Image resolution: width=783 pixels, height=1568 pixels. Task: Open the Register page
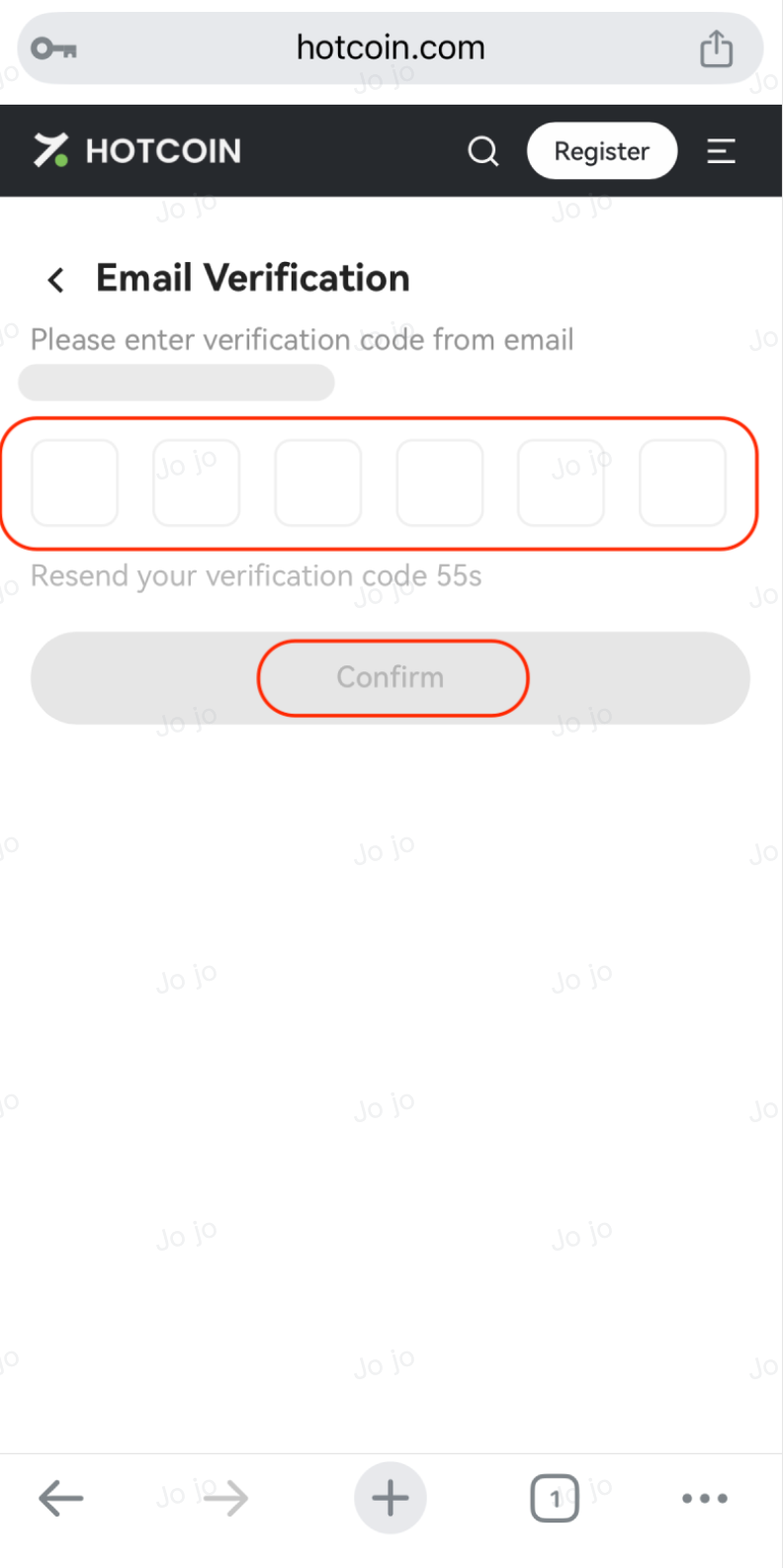(x=601, y=151)
